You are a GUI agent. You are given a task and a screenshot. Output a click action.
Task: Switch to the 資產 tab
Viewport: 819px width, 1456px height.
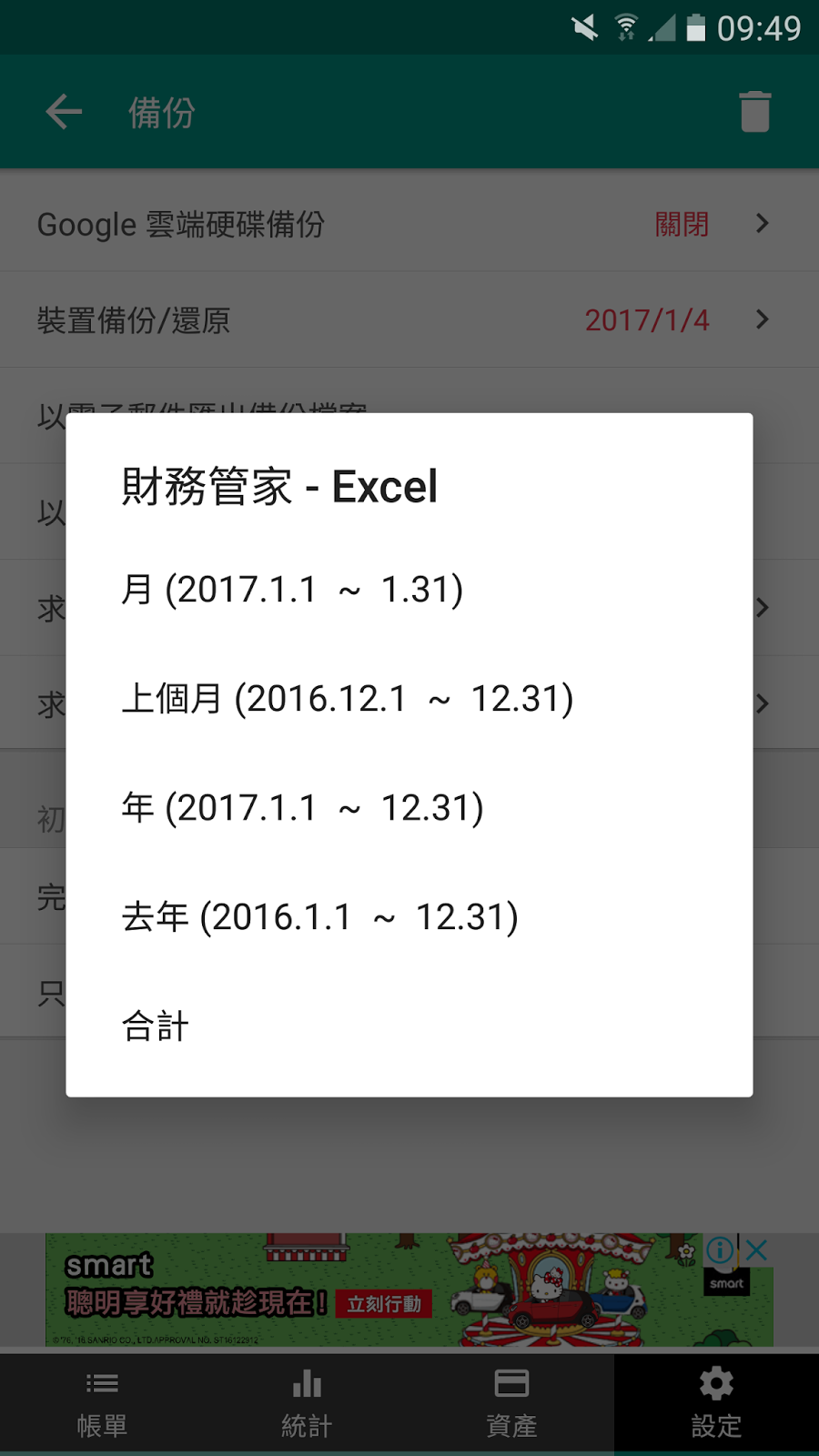511,1404
